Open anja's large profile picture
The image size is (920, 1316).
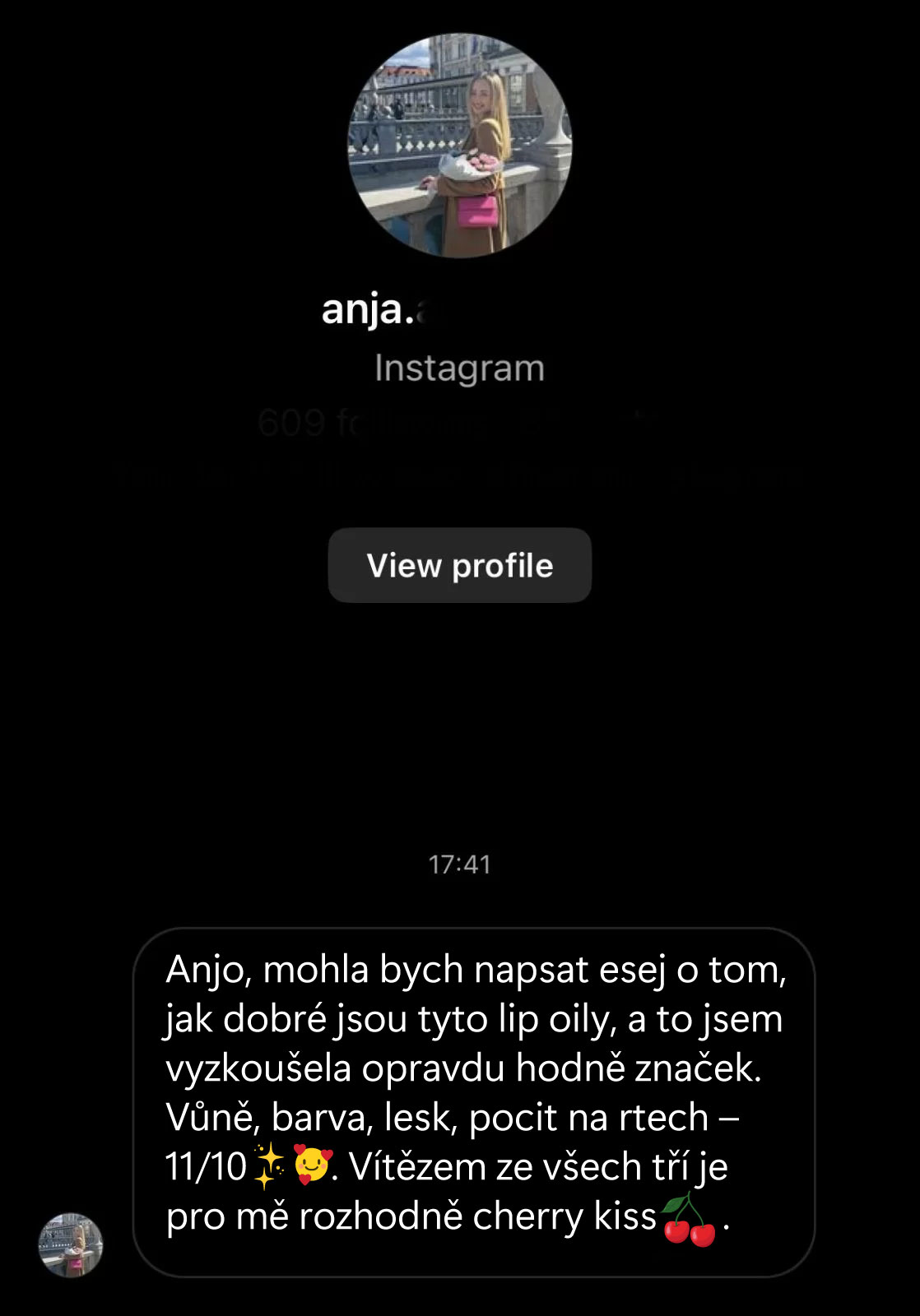click(459, 146)
